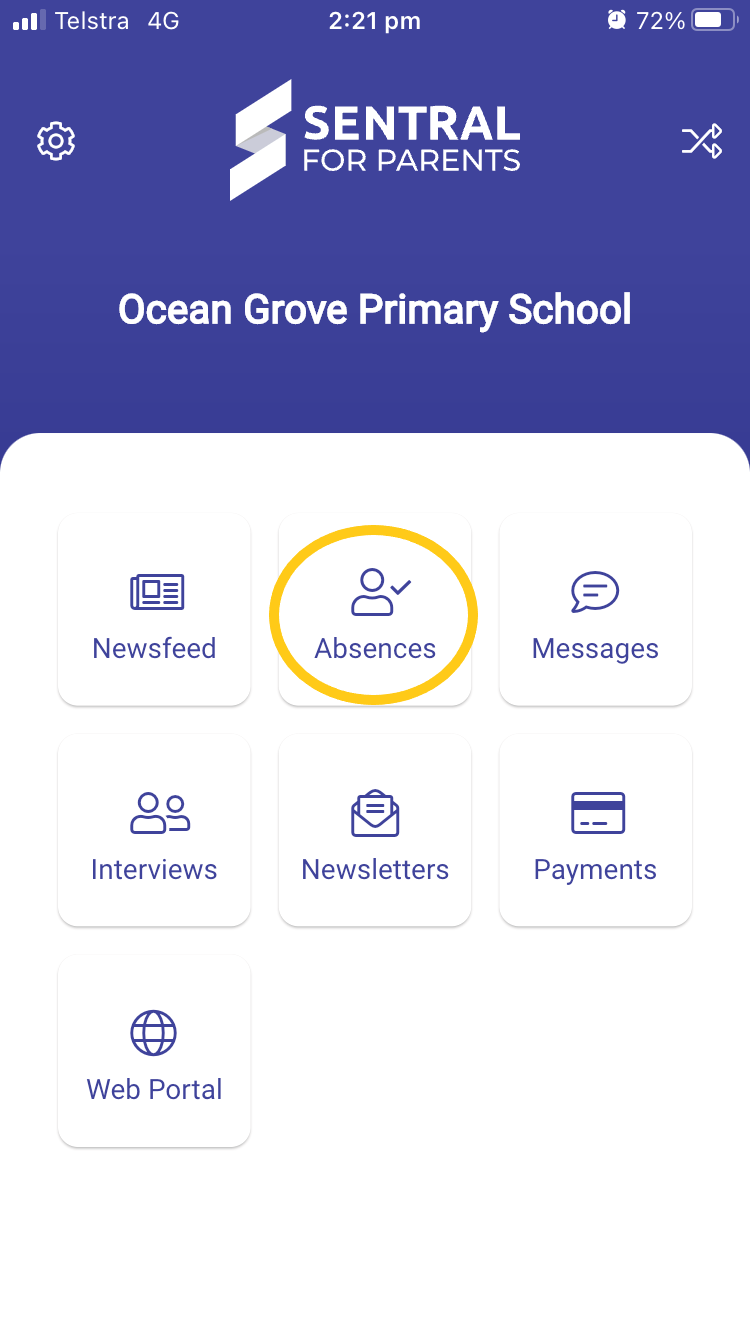Open the settings gear icon
This screenshot has width=750, height=1334.
point(56,141)
